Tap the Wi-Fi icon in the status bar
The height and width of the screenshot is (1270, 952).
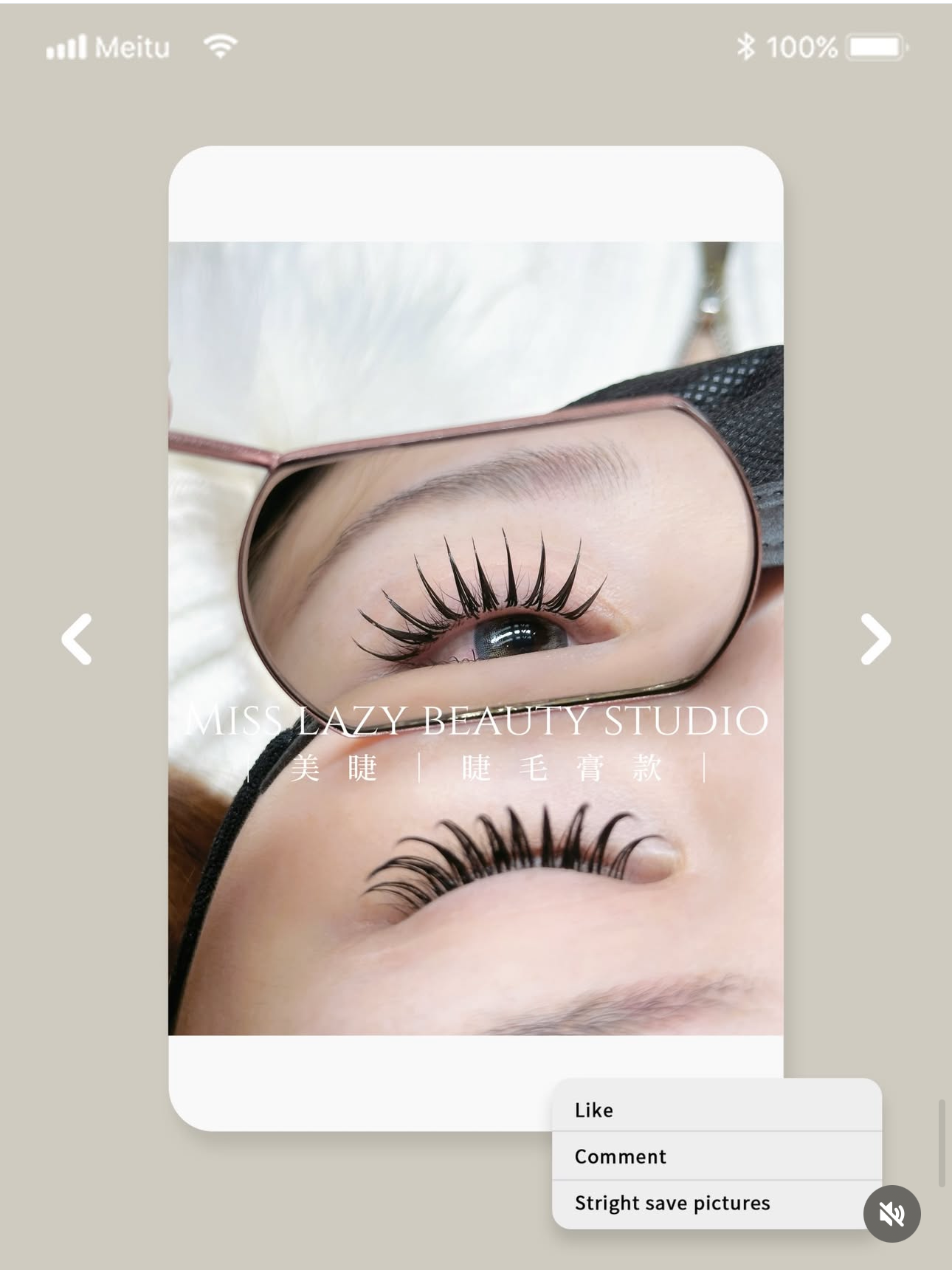[219, 46]
